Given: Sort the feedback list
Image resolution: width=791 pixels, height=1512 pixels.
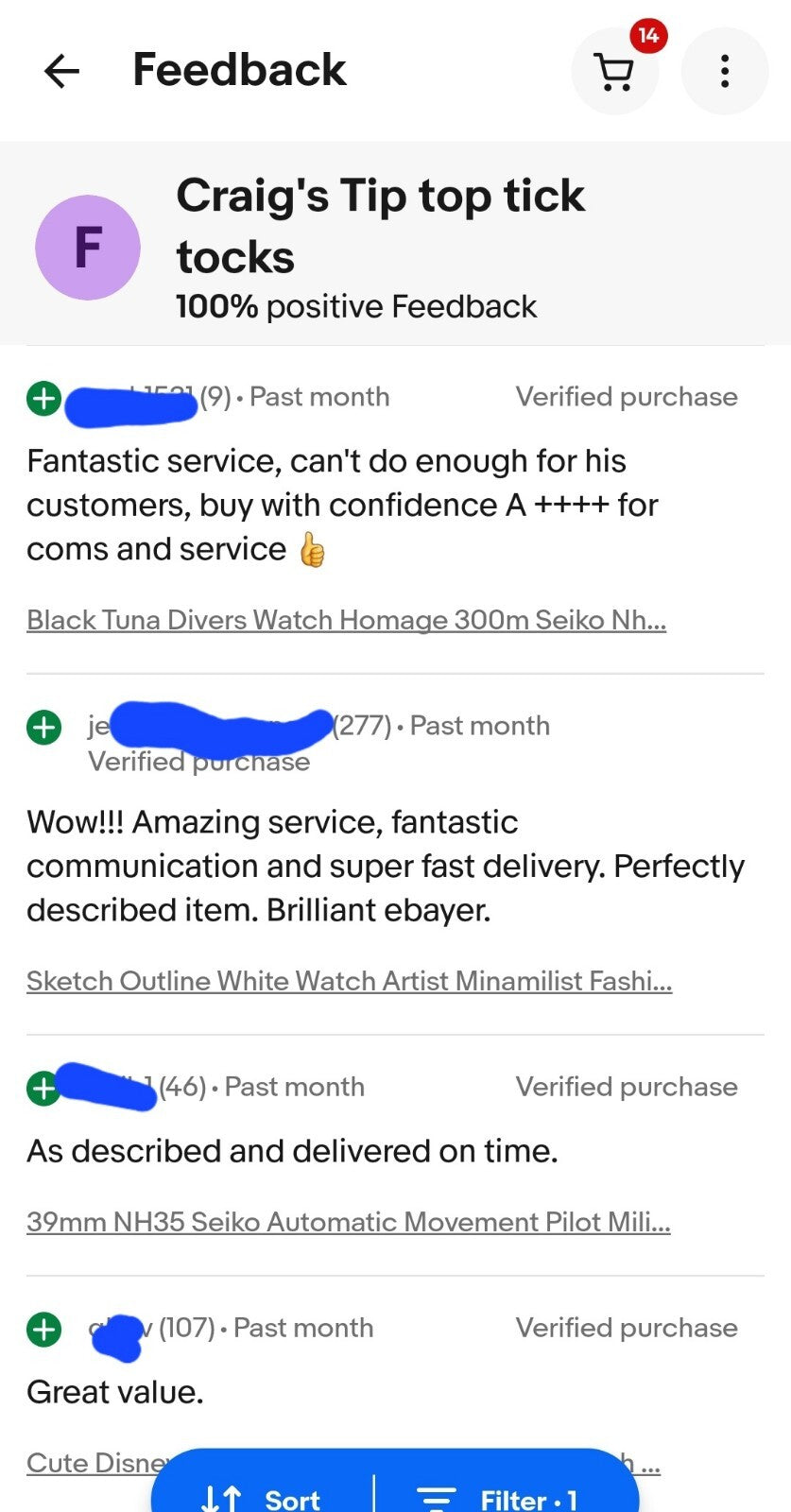Looking at the screenshot, I should click(263, 1497).
